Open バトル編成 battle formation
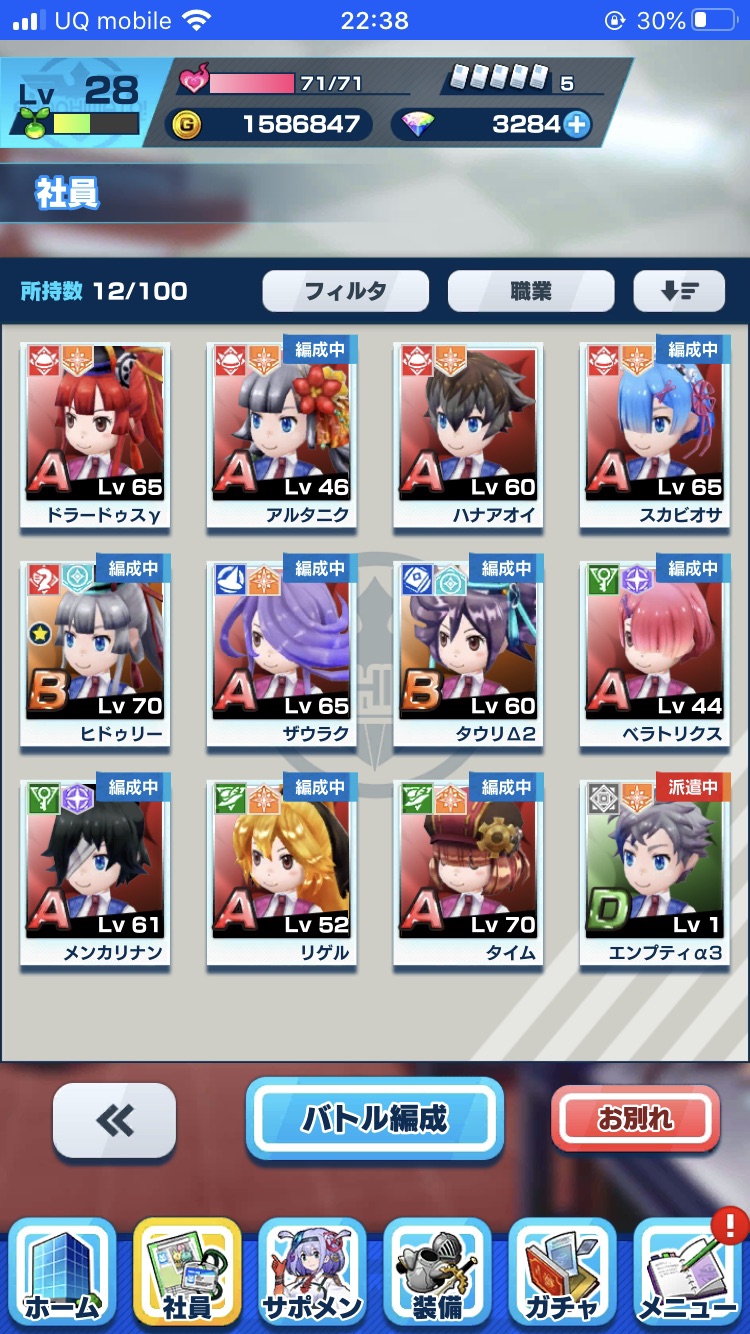 click(374, 1119)
